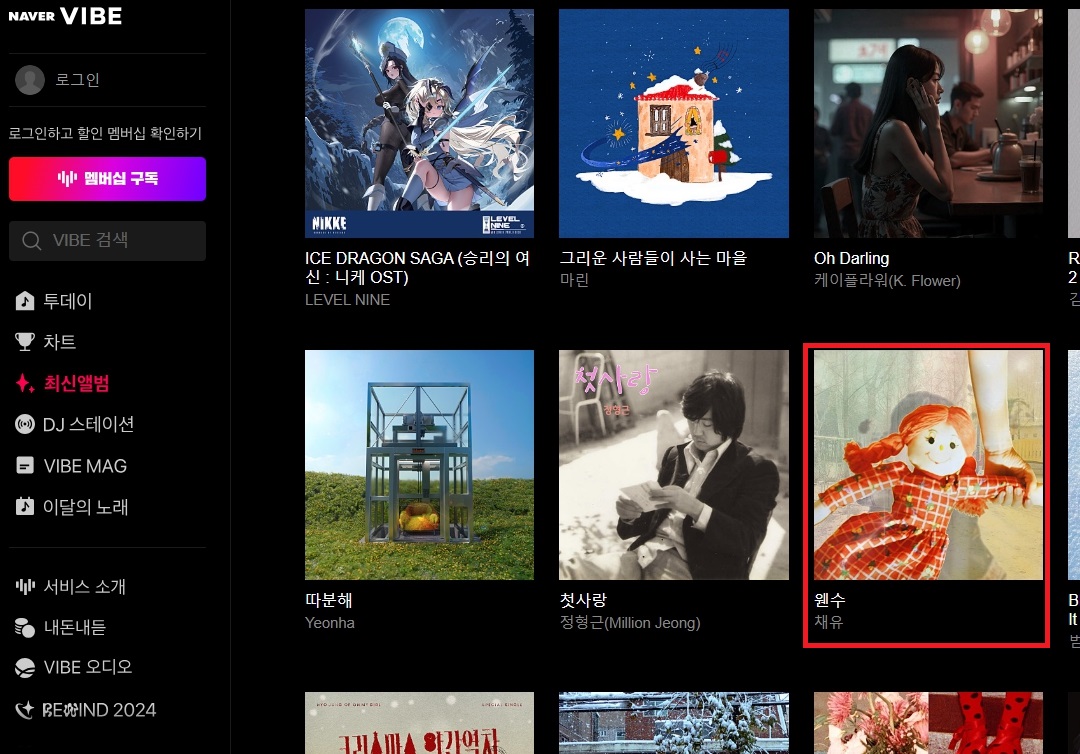
Task: Open album 그리운 사람들이 사는 마을
Action: 673,123
